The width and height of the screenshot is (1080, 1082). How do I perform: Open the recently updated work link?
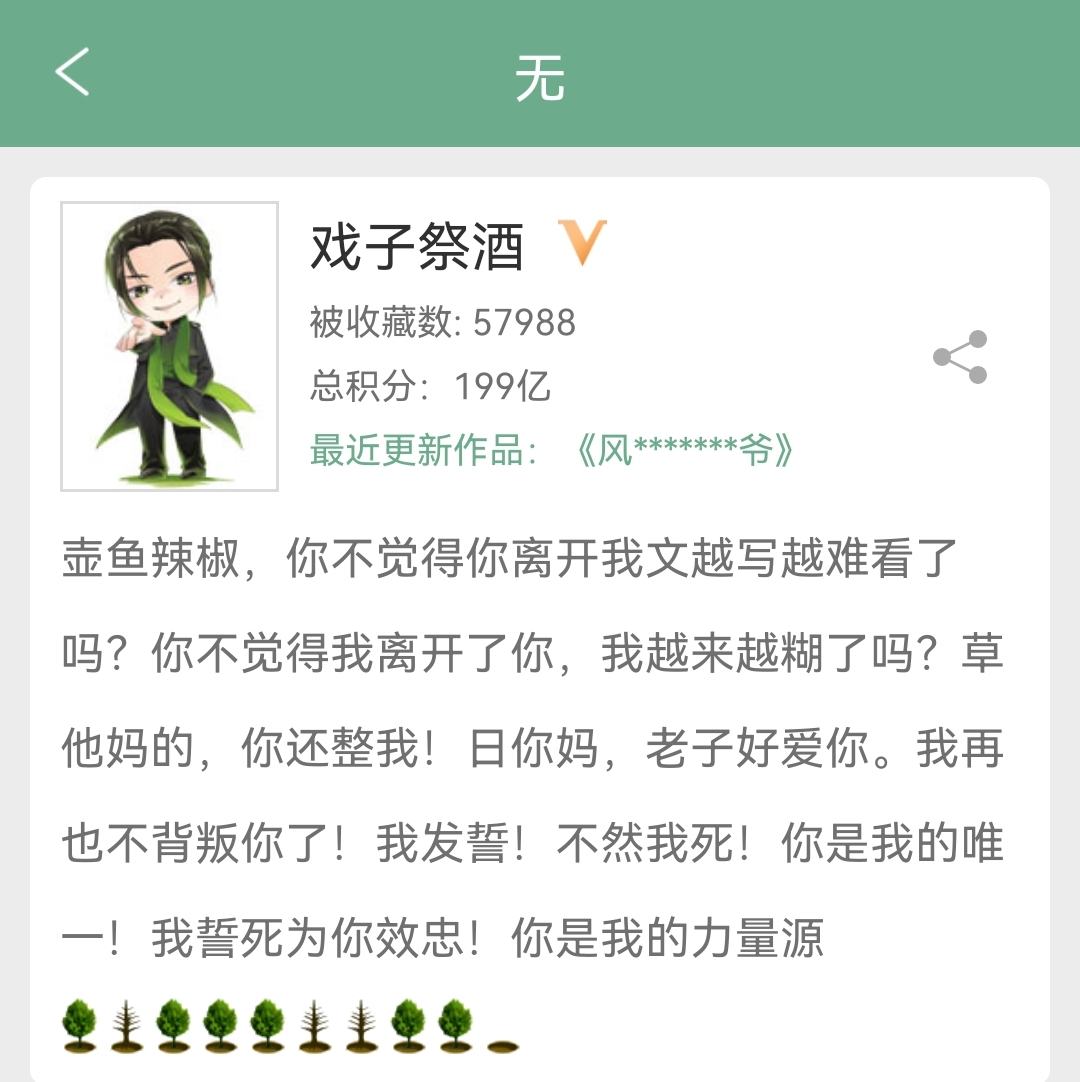[685, 451]
